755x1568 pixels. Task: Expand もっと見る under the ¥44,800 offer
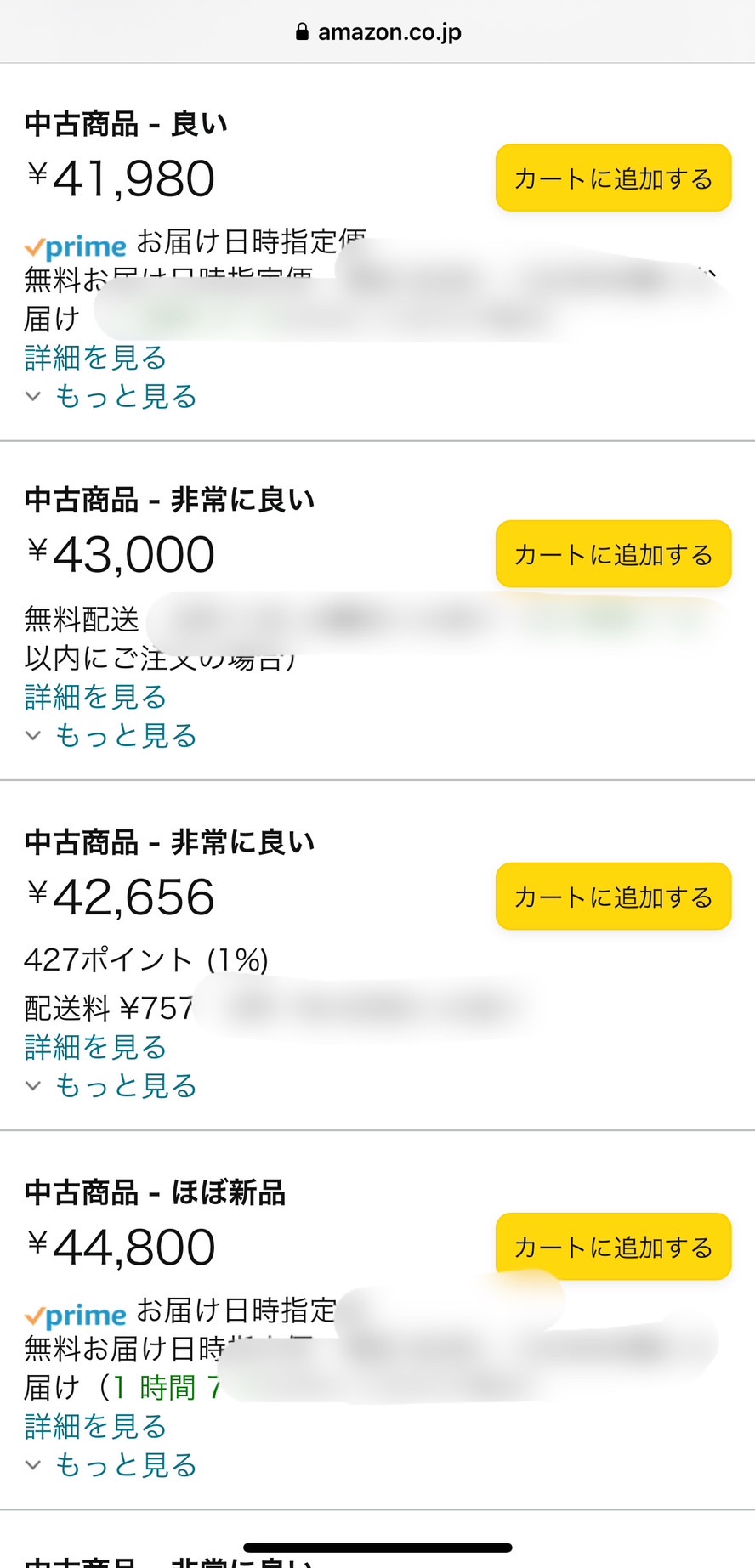pyautogui.click(x=111, y=1464)
